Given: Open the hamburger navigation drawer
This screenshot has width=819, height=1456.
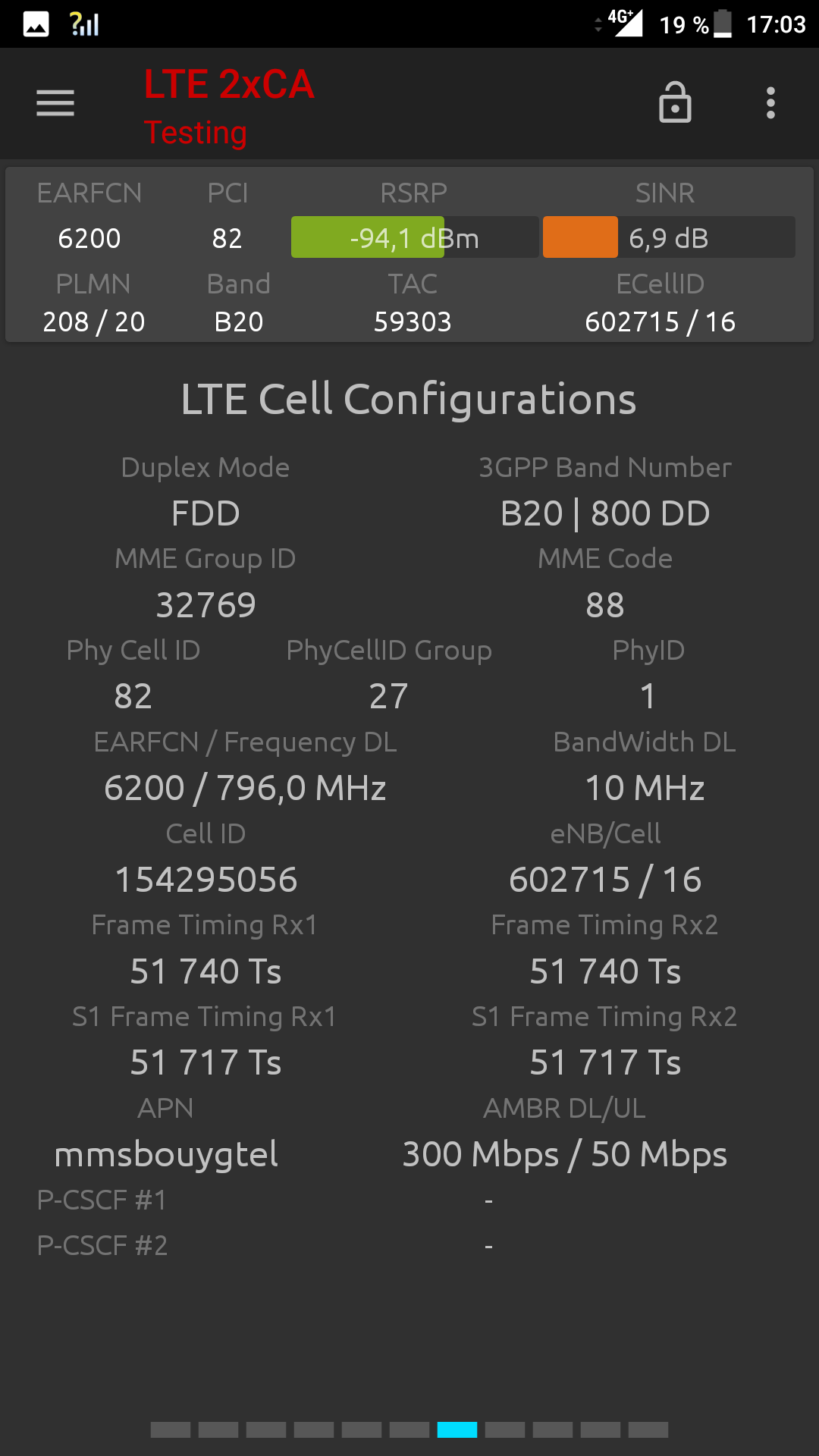Looking at the screenshot, I should (55, 103).
